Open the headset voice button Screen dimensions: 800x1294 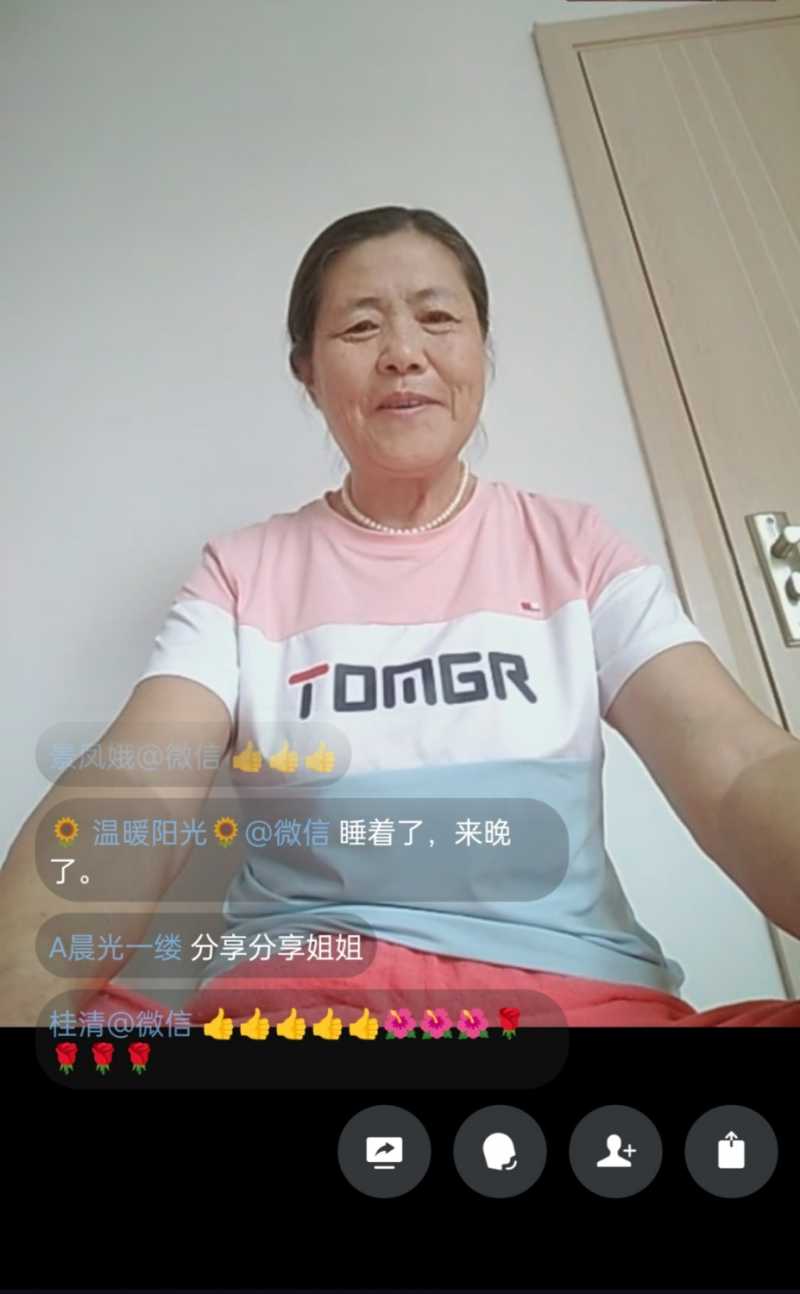tap(500, 1151)
